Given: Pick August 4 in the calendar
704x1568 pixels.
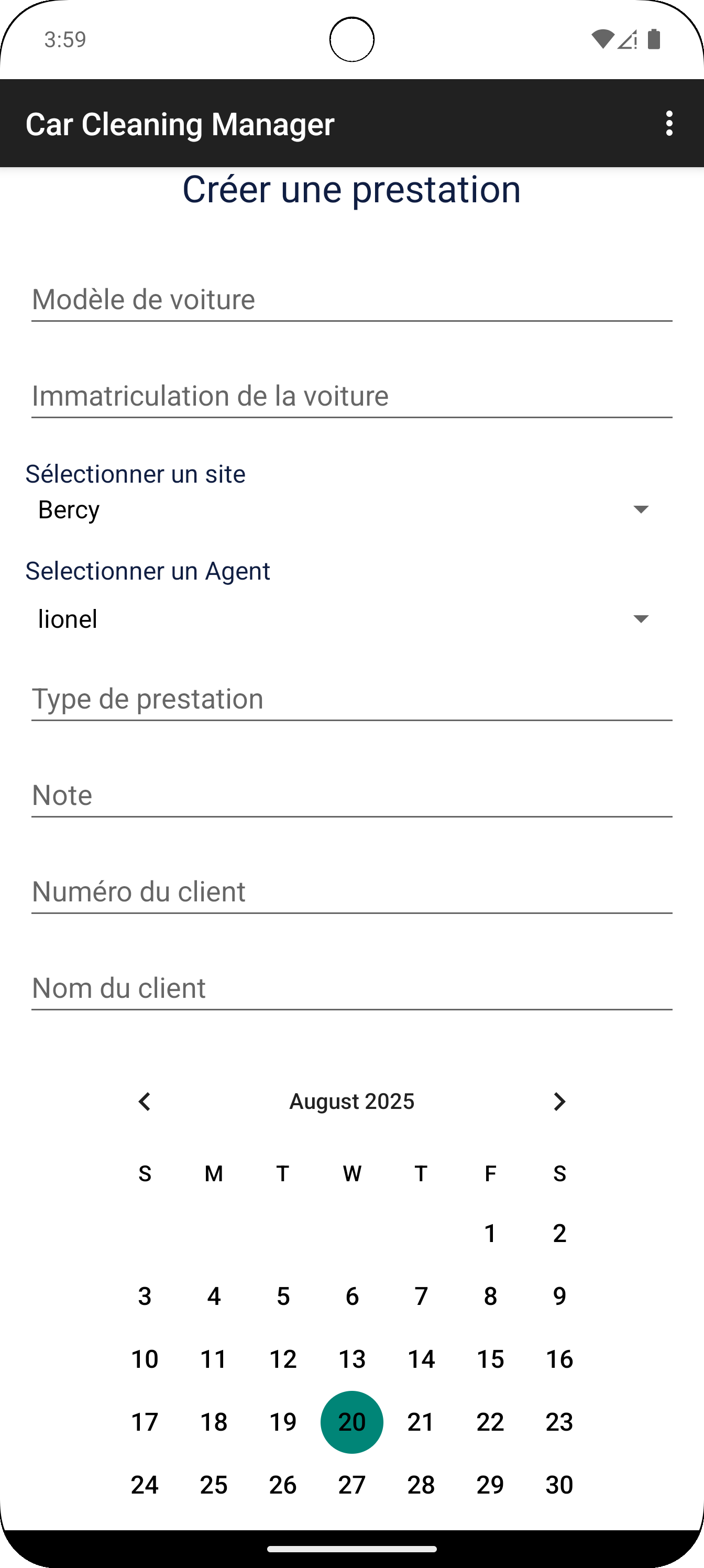Looking at the screenshot, I should pos(214,1297).
